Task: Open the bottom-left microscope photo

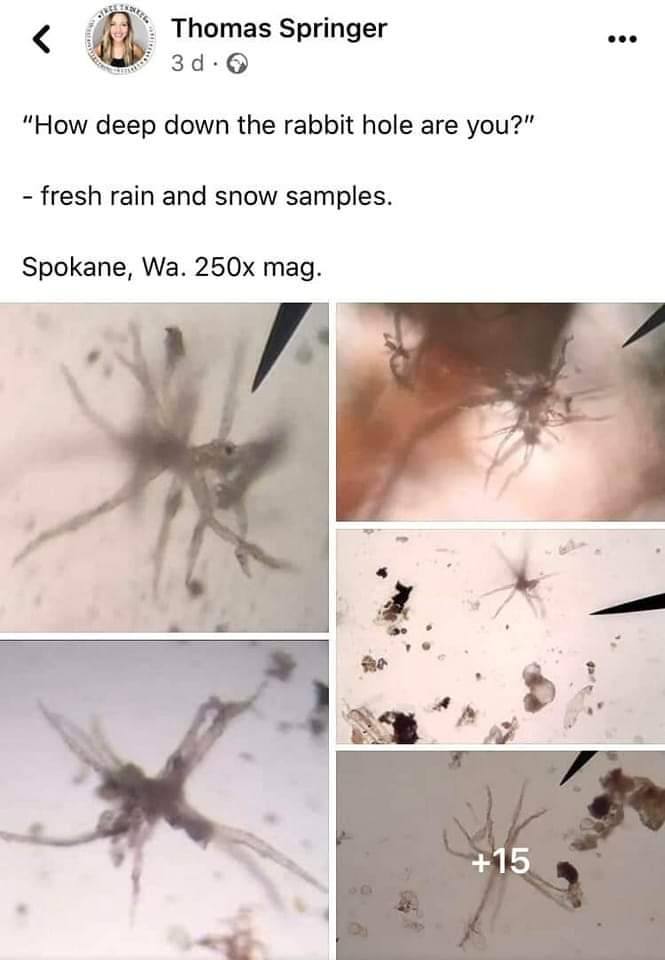Action: point(164,800)
